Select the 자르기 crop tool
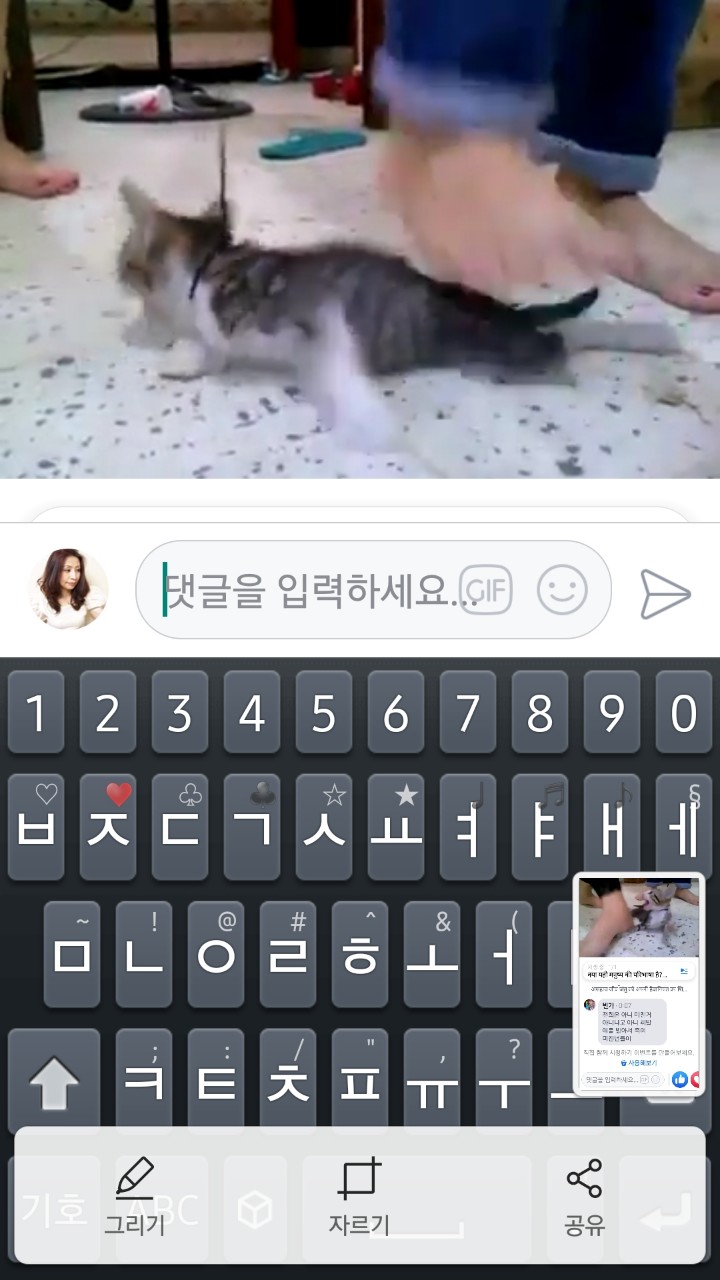This screenshot has width=720, height=1280. [360, 1195]
